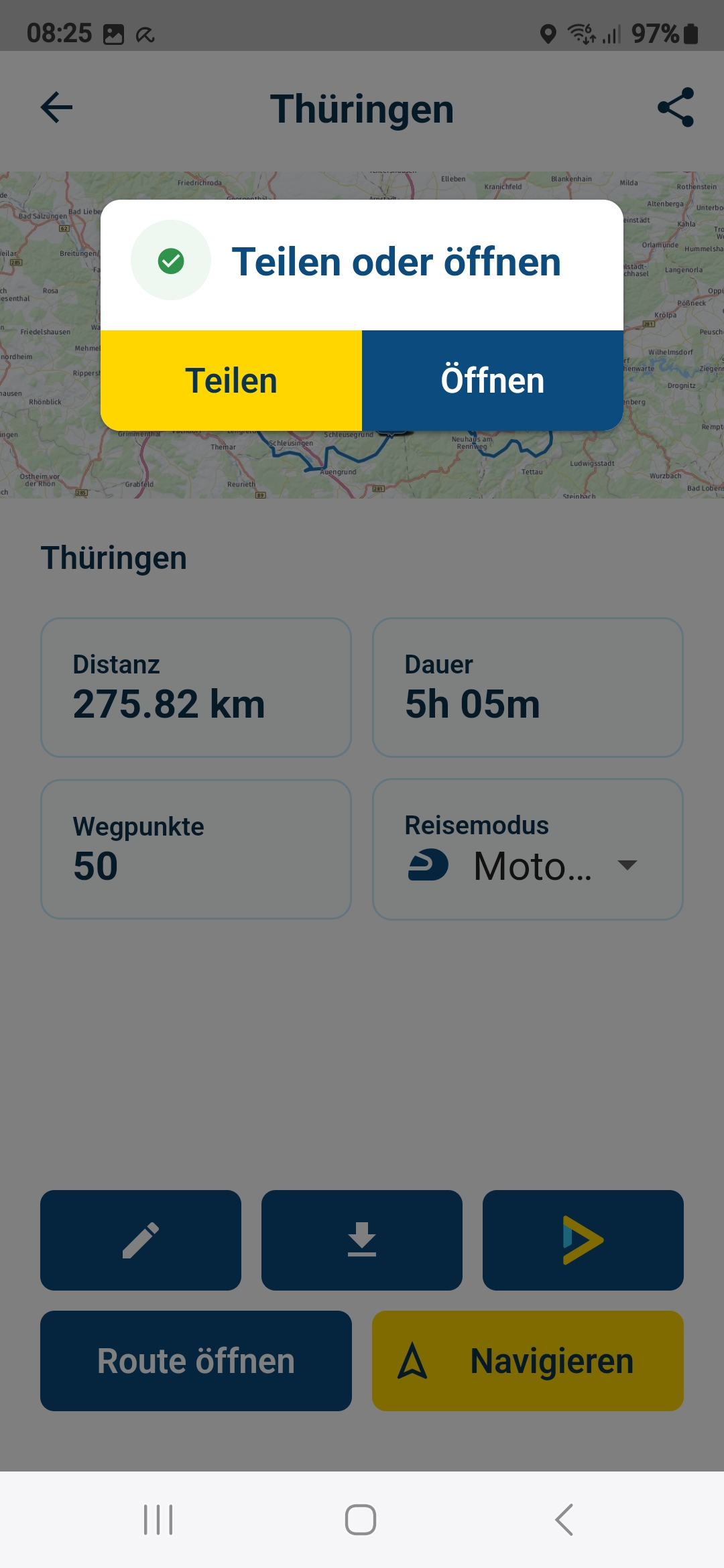Go back with the arrow icon

pyautogui.click(x=56, y=108)
